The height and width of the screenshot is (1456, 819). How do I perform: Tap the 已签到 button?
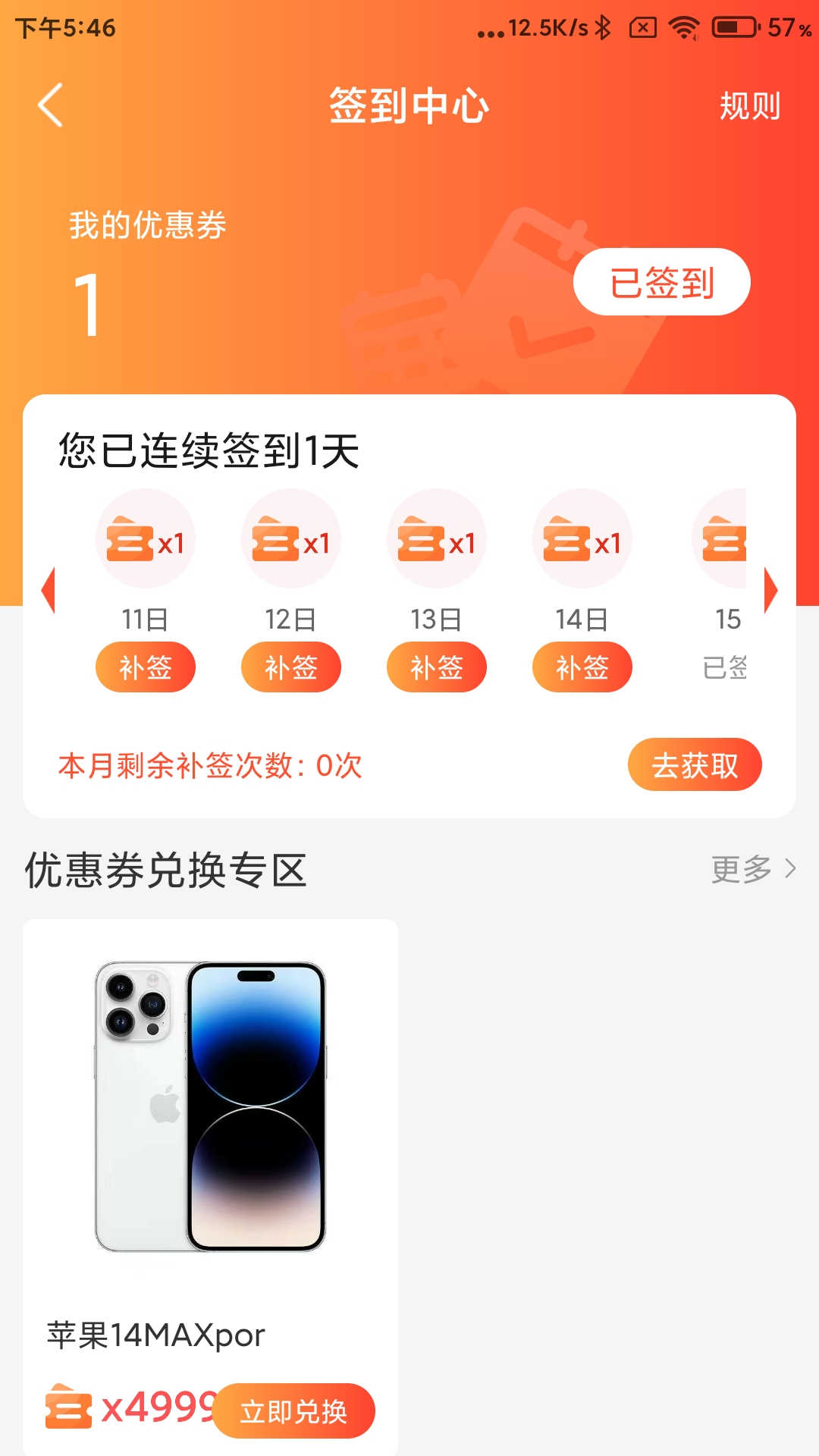[661, 282]
